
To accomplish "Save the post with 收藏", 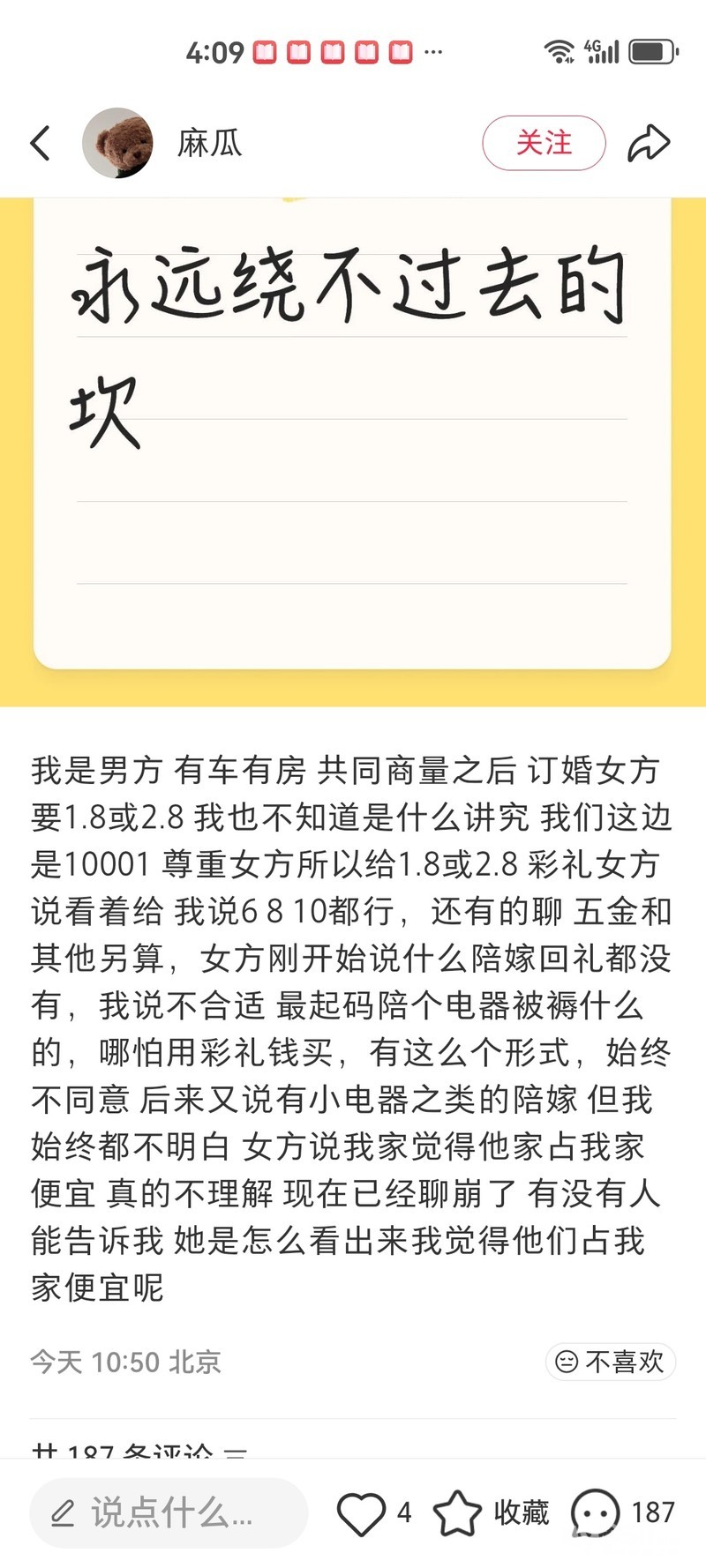I will (x=492, y=1513).
